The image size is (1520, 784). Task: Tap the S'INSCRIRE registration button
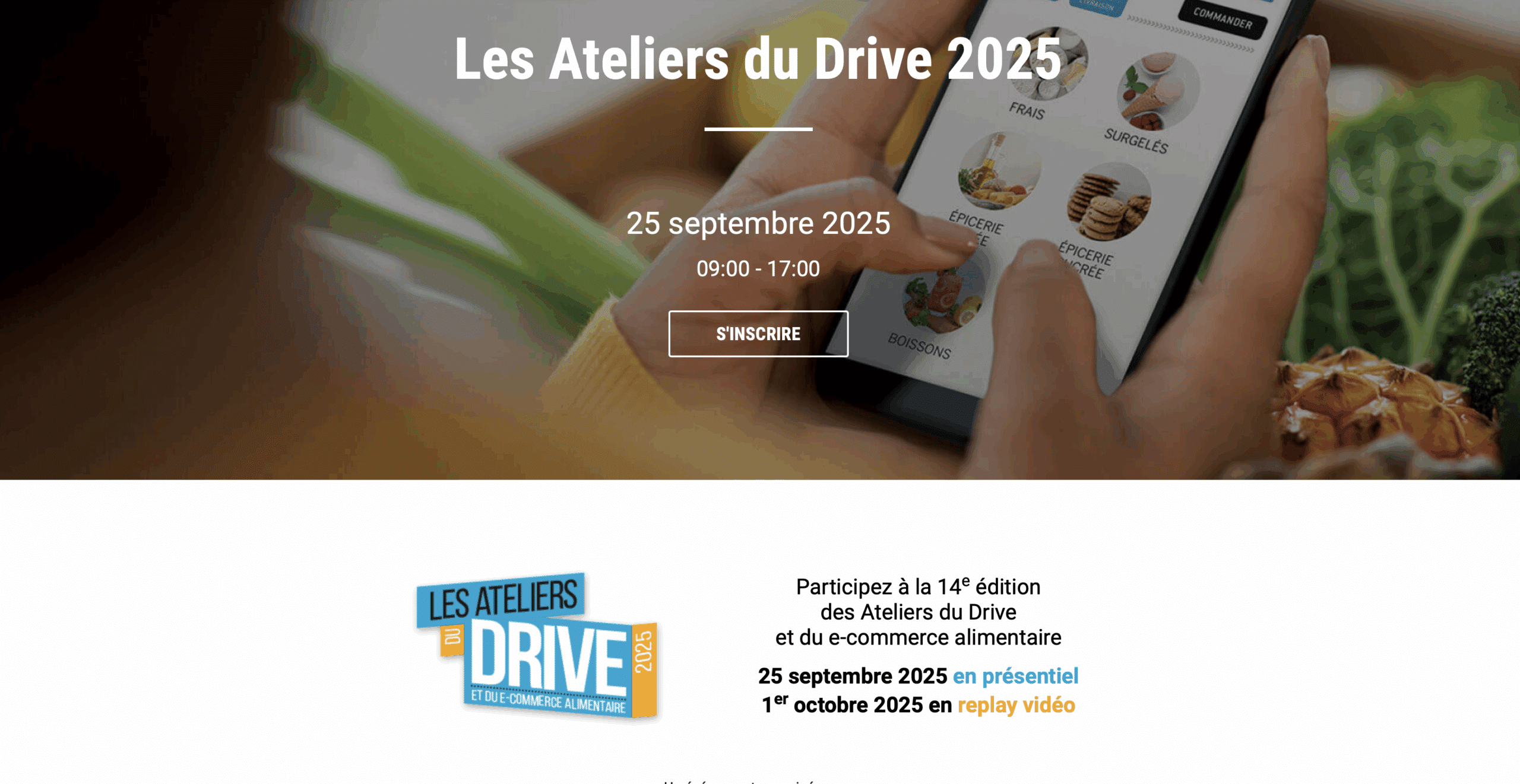pos(758,334)
